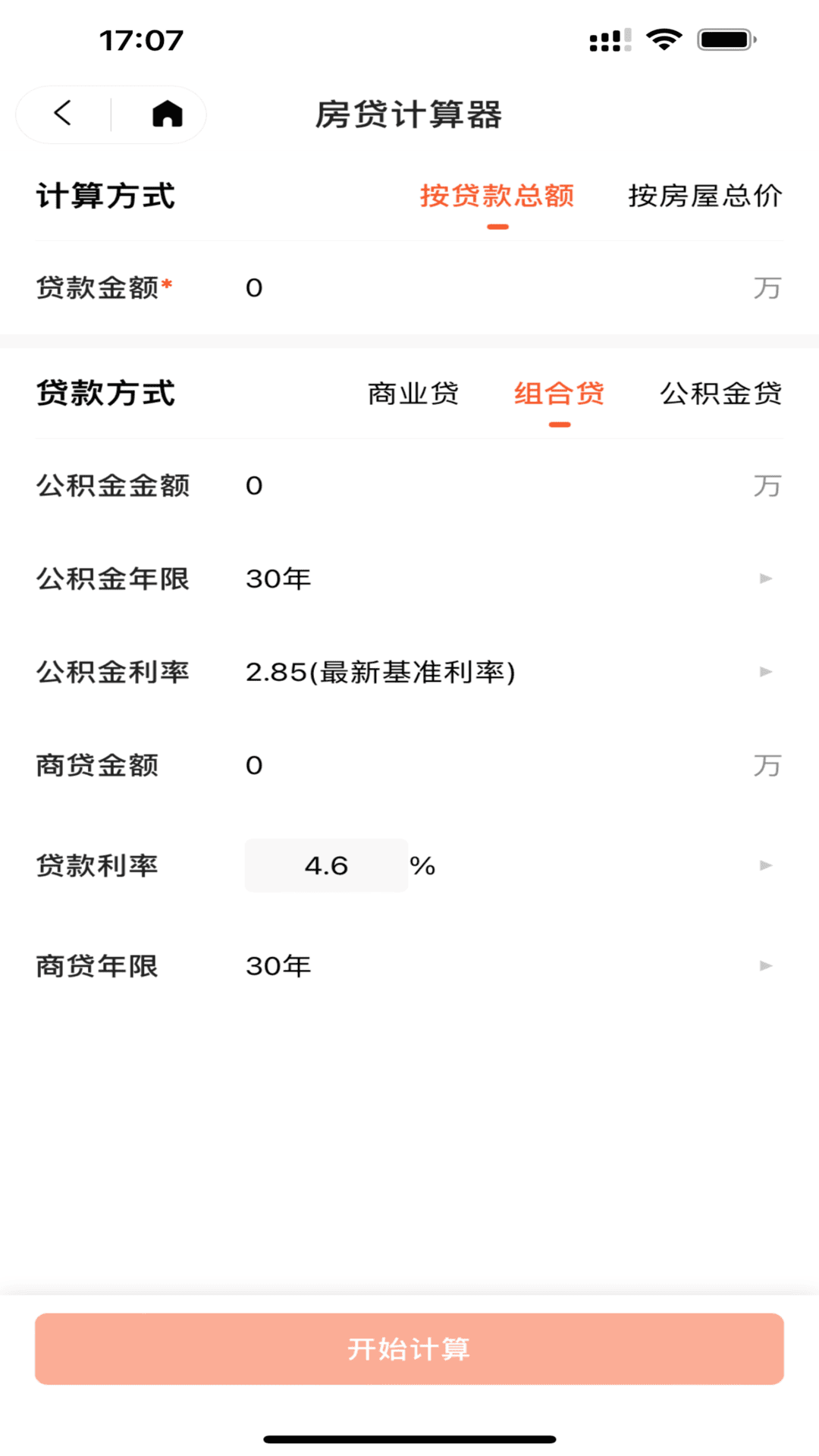
Task: Open the 公积金年限 picker
Action: pyautogui.click(x=500, y=579)
